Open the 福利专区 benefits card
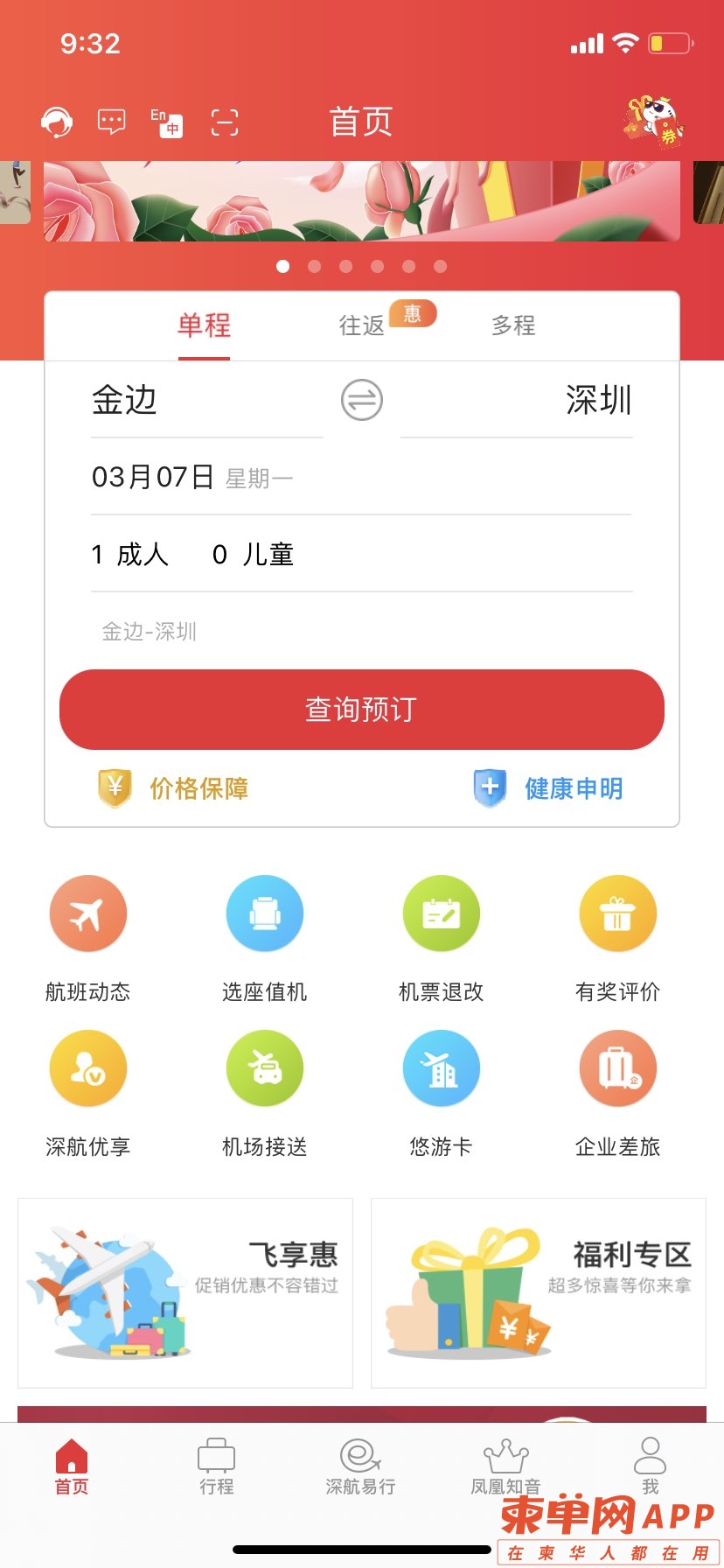 click(x=538, y=1292)
